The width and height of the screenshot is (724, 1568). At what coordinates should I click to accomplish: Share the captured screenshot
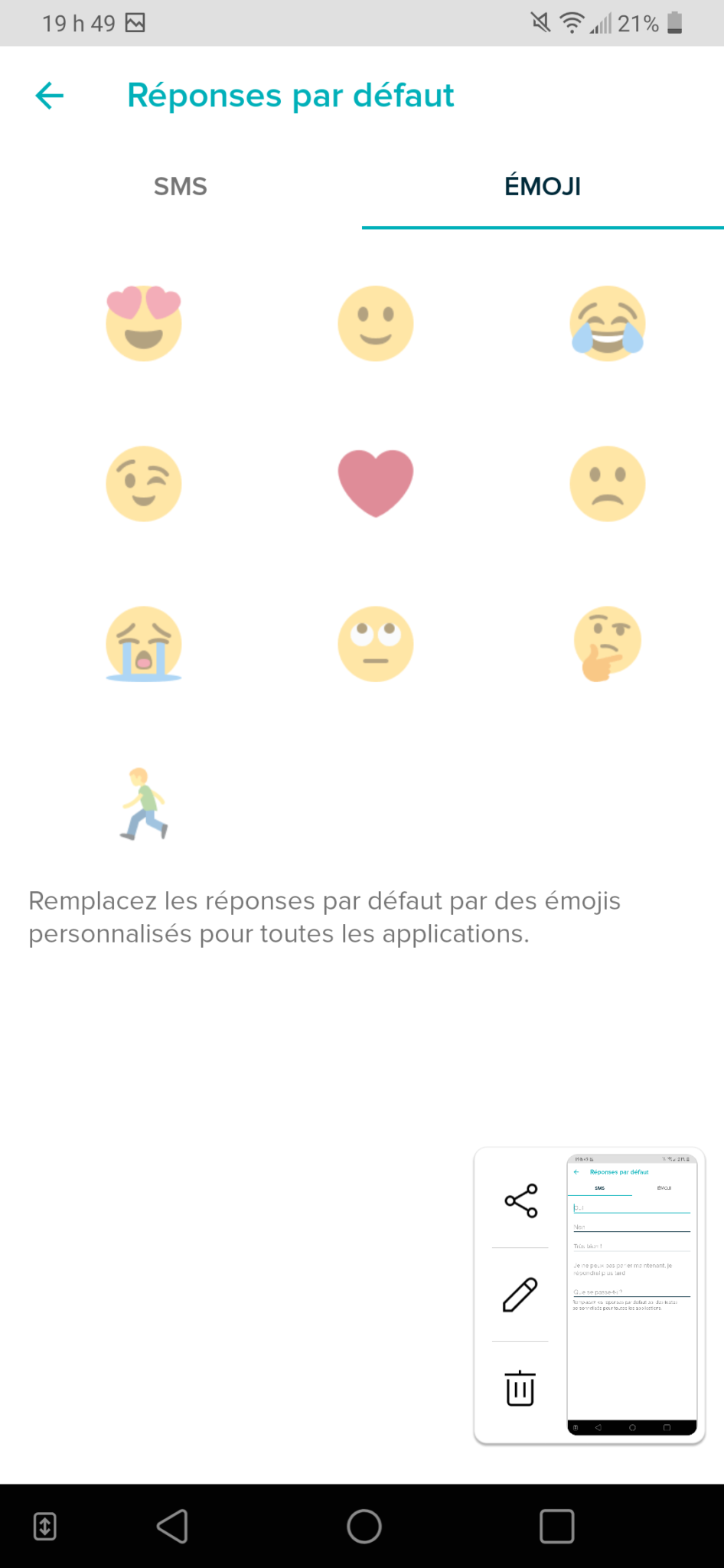520,1200
